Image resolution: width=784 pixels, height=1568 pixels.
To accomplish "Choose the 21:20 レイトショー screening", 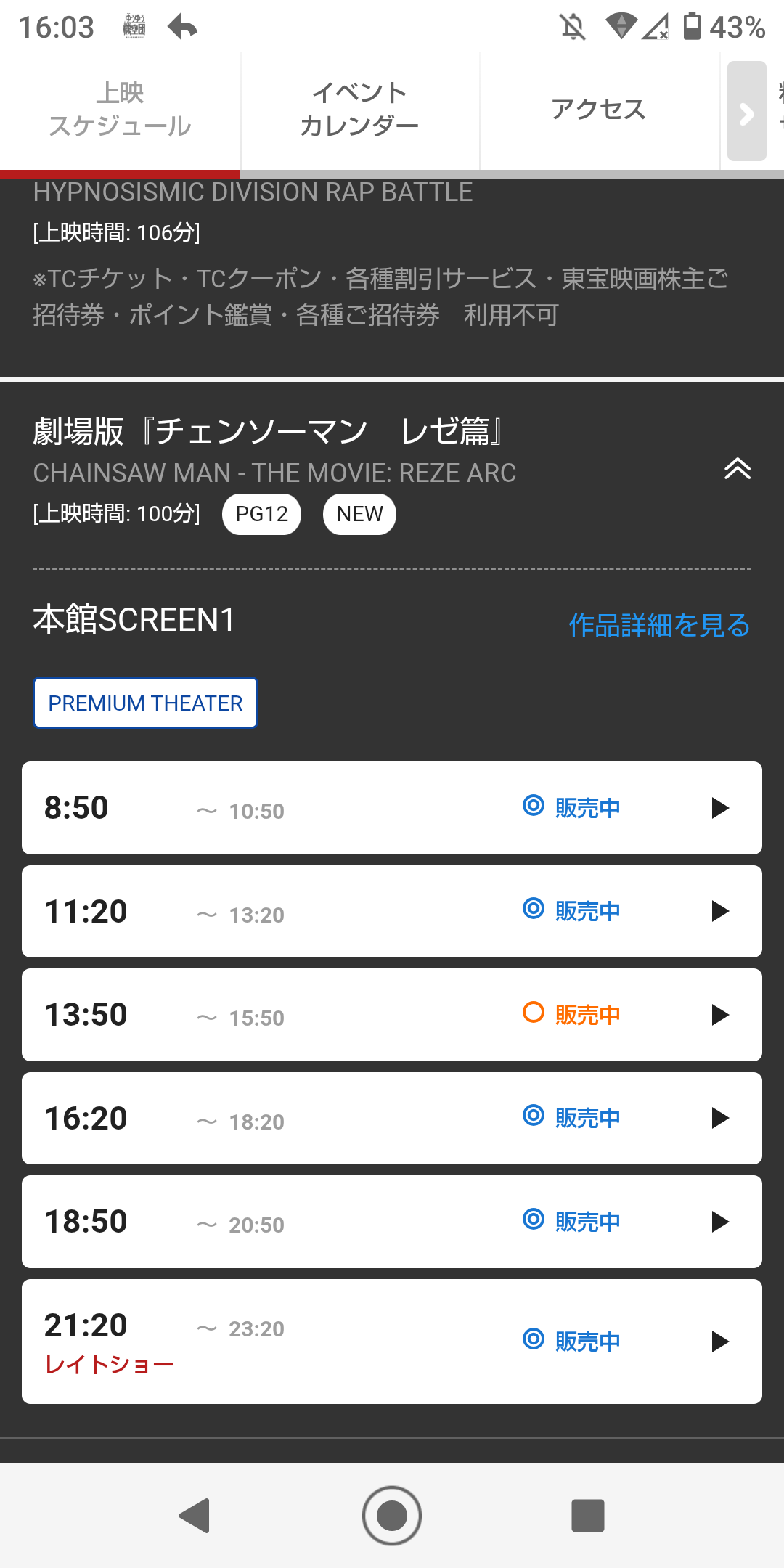I will [x=392, y=1342].
